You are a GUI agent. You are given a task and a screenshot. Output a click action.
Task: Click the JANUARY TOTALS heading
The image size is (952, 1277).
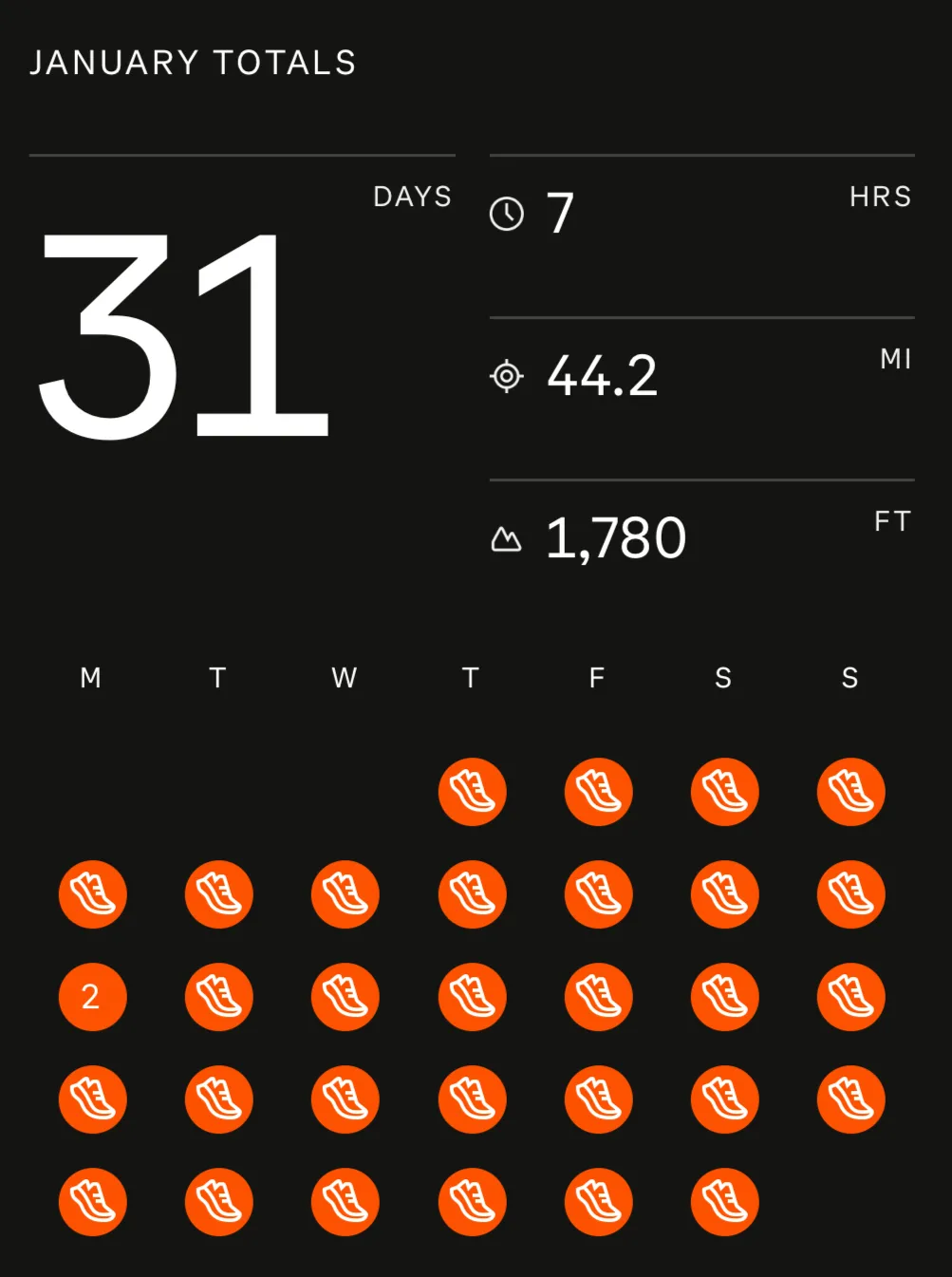(x=193, y=63)
